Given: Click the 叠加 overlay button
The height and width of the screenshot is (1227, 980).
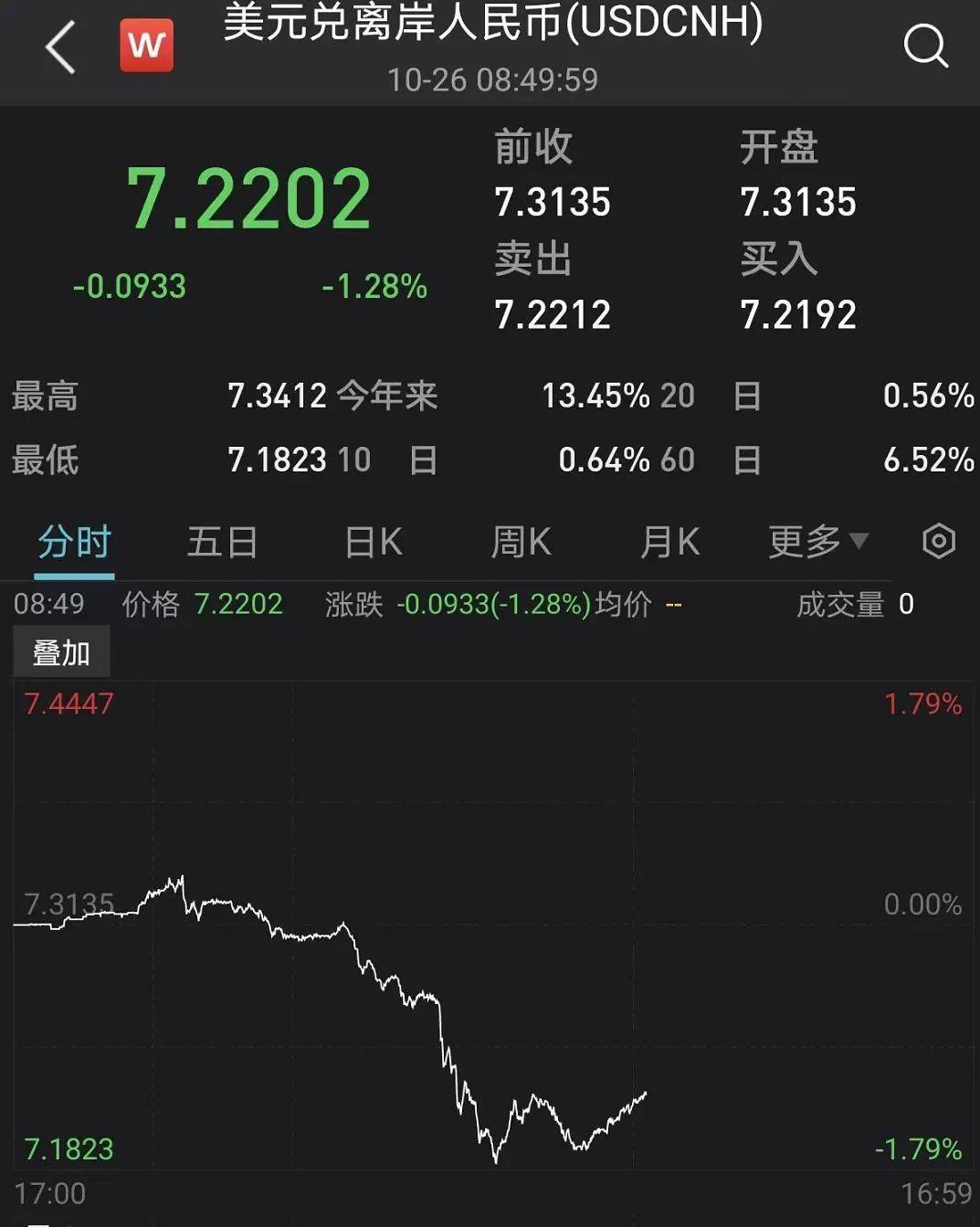Looking at the screenshot, I should coord(60,651).
